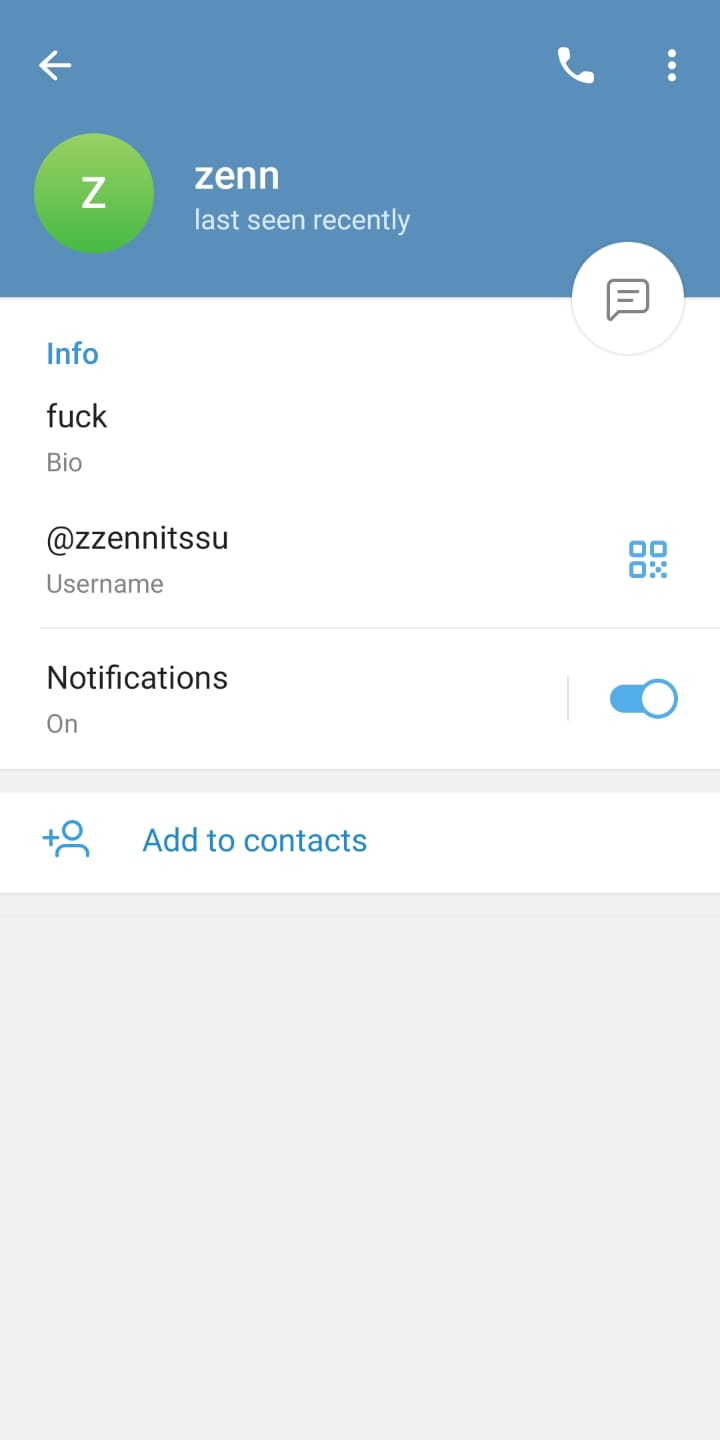Turn off the Notifications switch
Screen dimensions: 720x1440
[x=644, y=699]
